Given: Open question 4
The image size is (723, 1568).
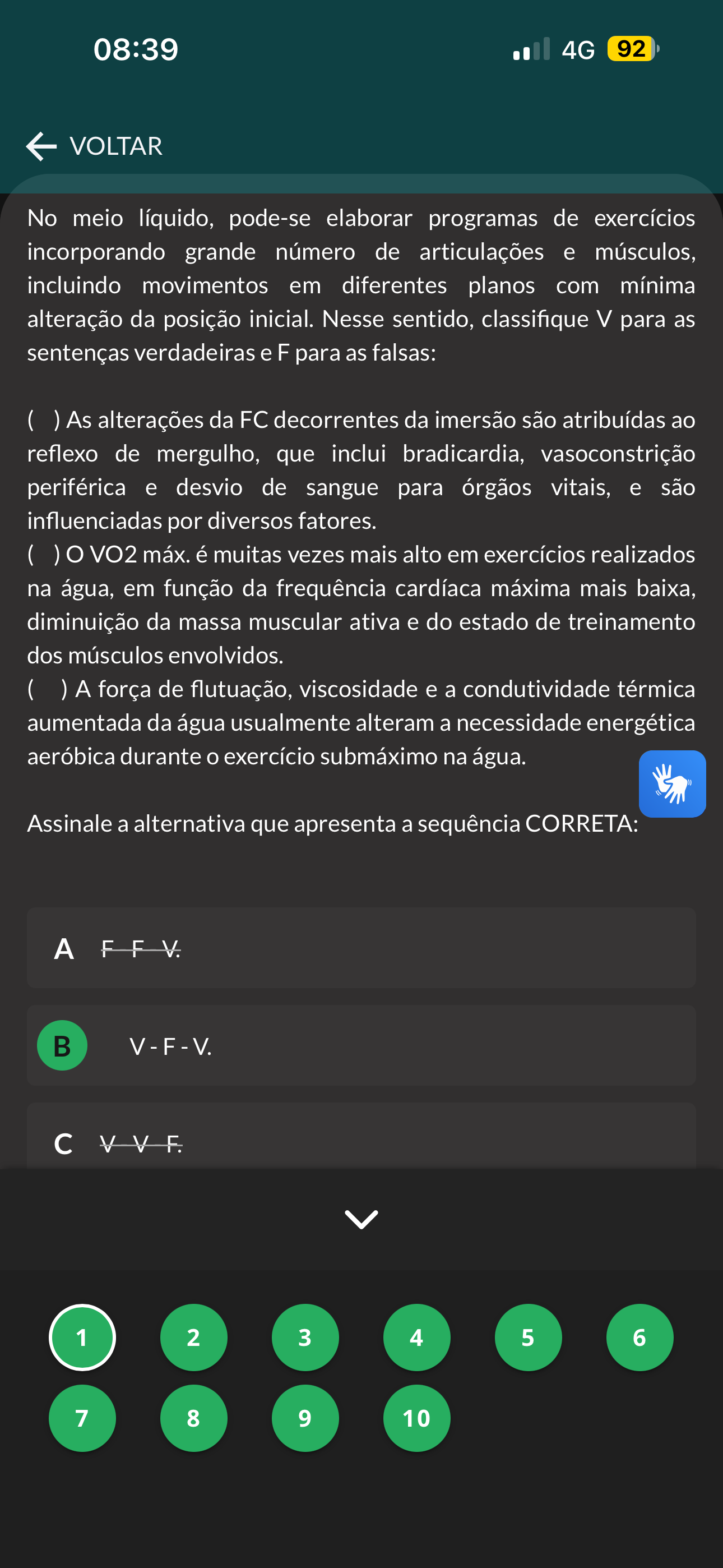Looking at the screenshot, I should tap(417, 1338).
